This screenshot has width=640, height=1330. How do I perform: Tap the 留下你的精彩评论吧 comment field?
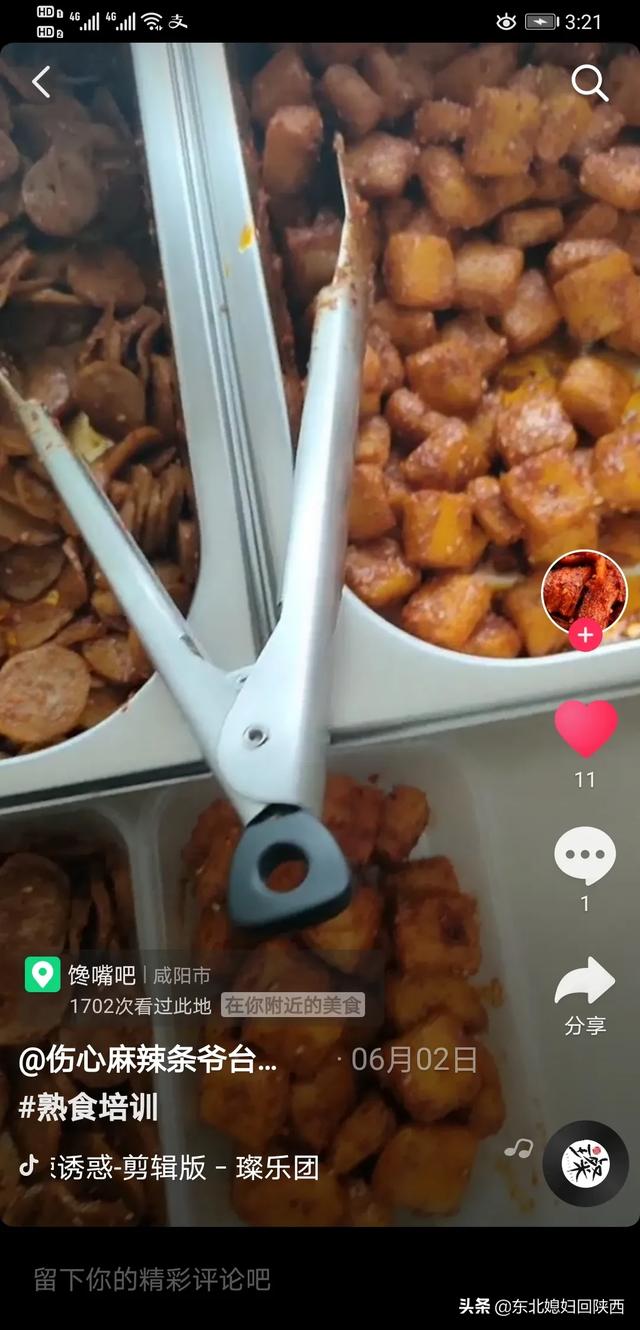[152, 1278]
